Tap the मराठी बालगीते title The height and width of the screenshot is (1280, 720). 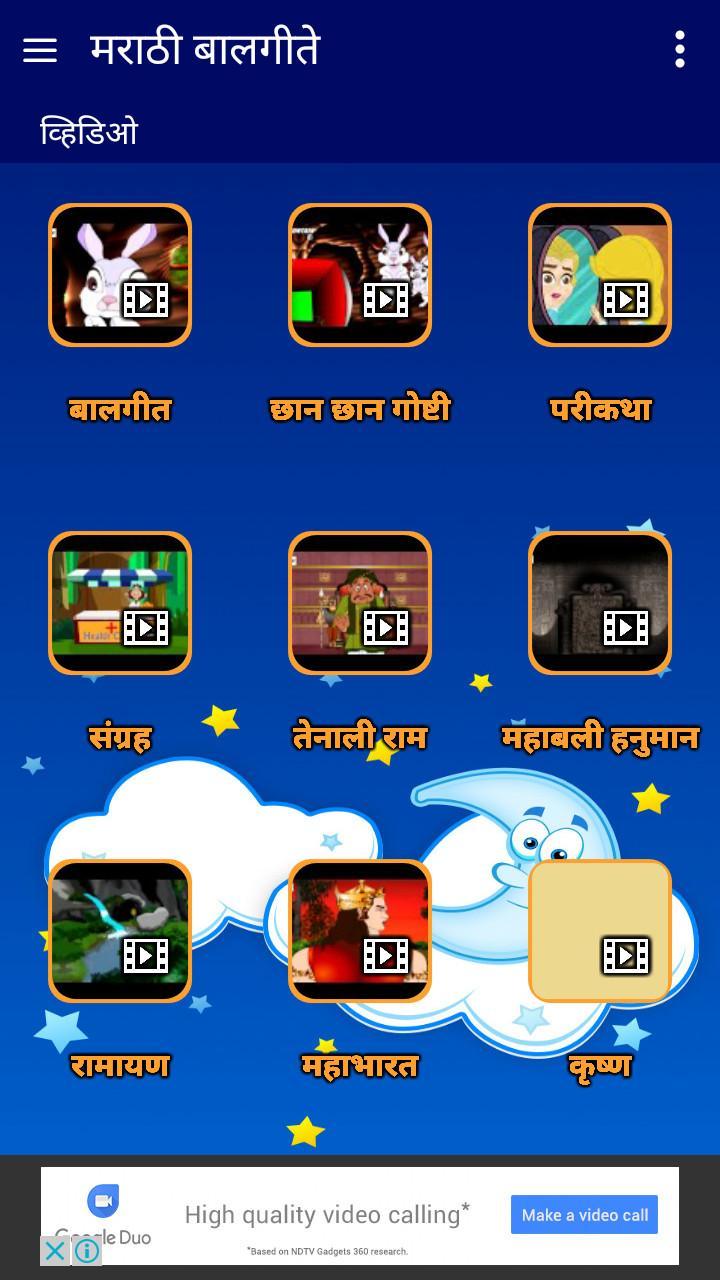pyautogui.click(x=203, y=50)
